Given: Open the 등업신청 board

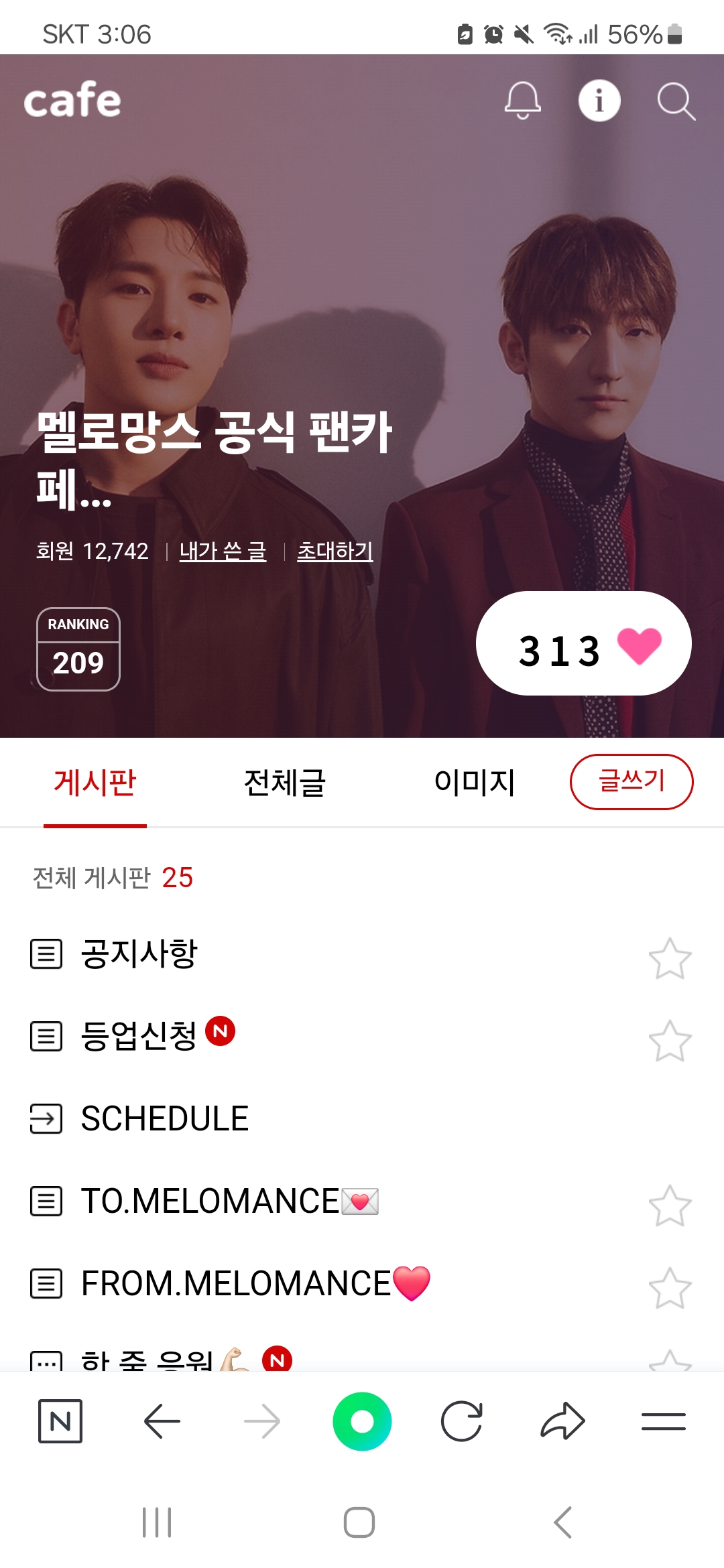Looking at the screenshot, I should (x=138, y=1036).
